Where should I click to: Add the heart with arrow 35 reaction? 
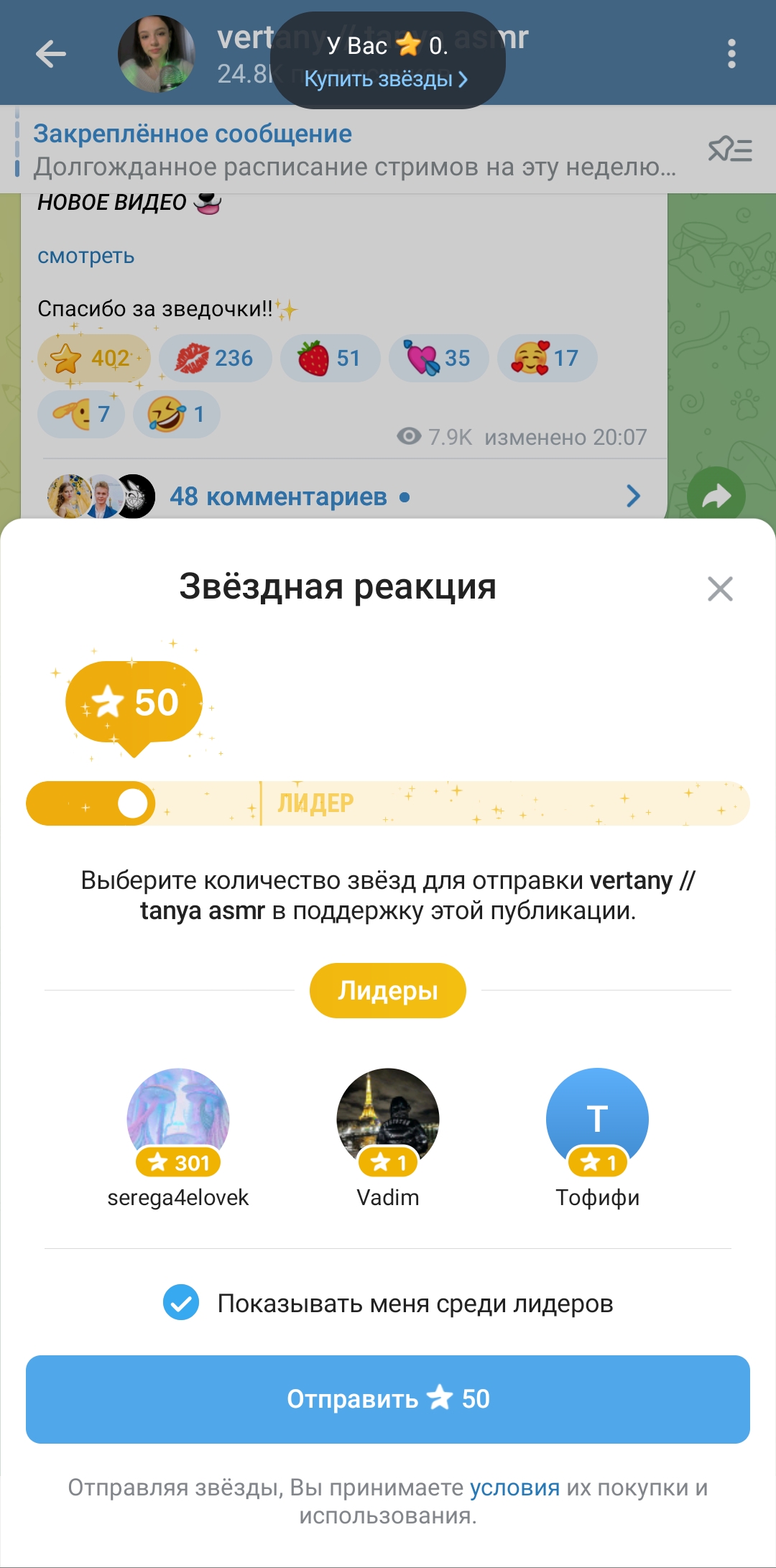[438, 358]
